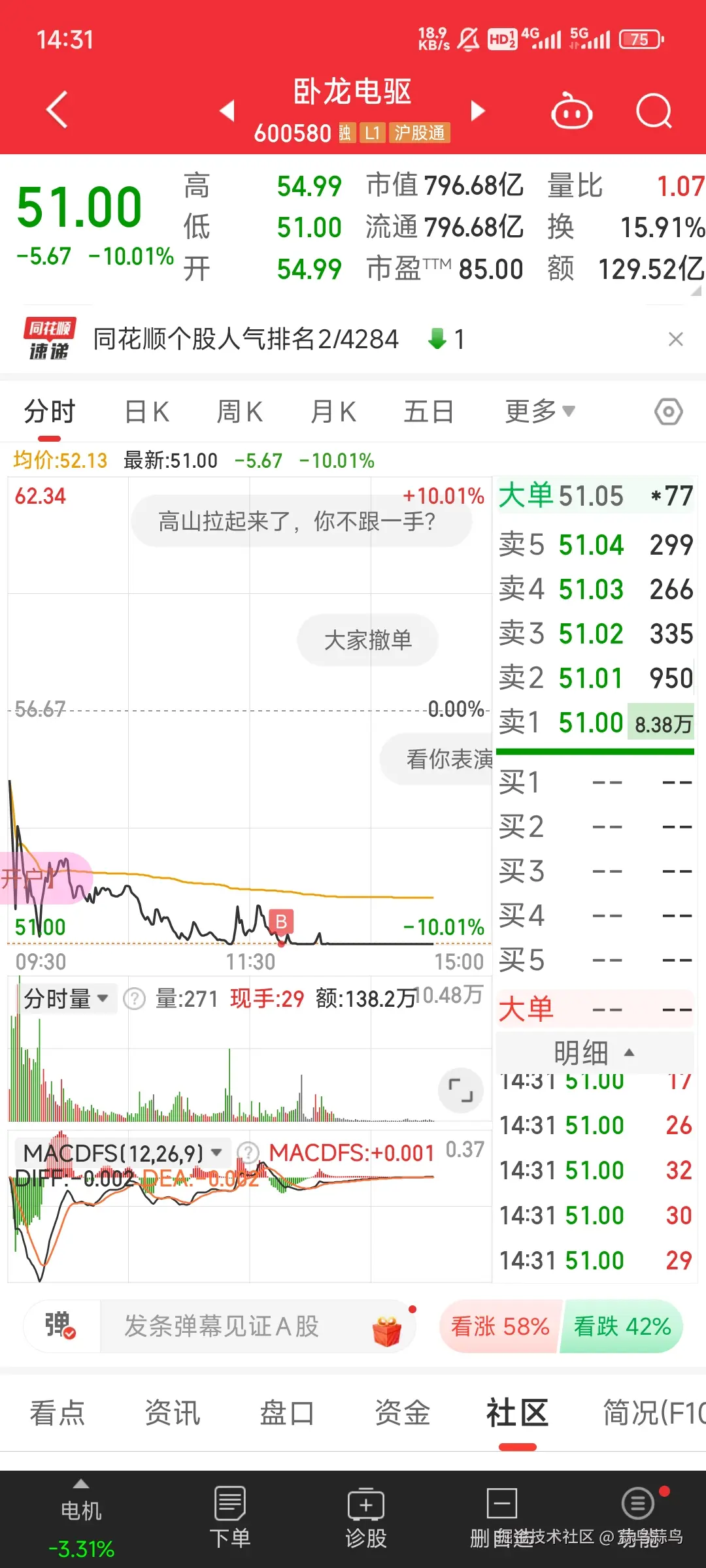Open stock search magnifier

pyautogui.click(x=654, y=111)
